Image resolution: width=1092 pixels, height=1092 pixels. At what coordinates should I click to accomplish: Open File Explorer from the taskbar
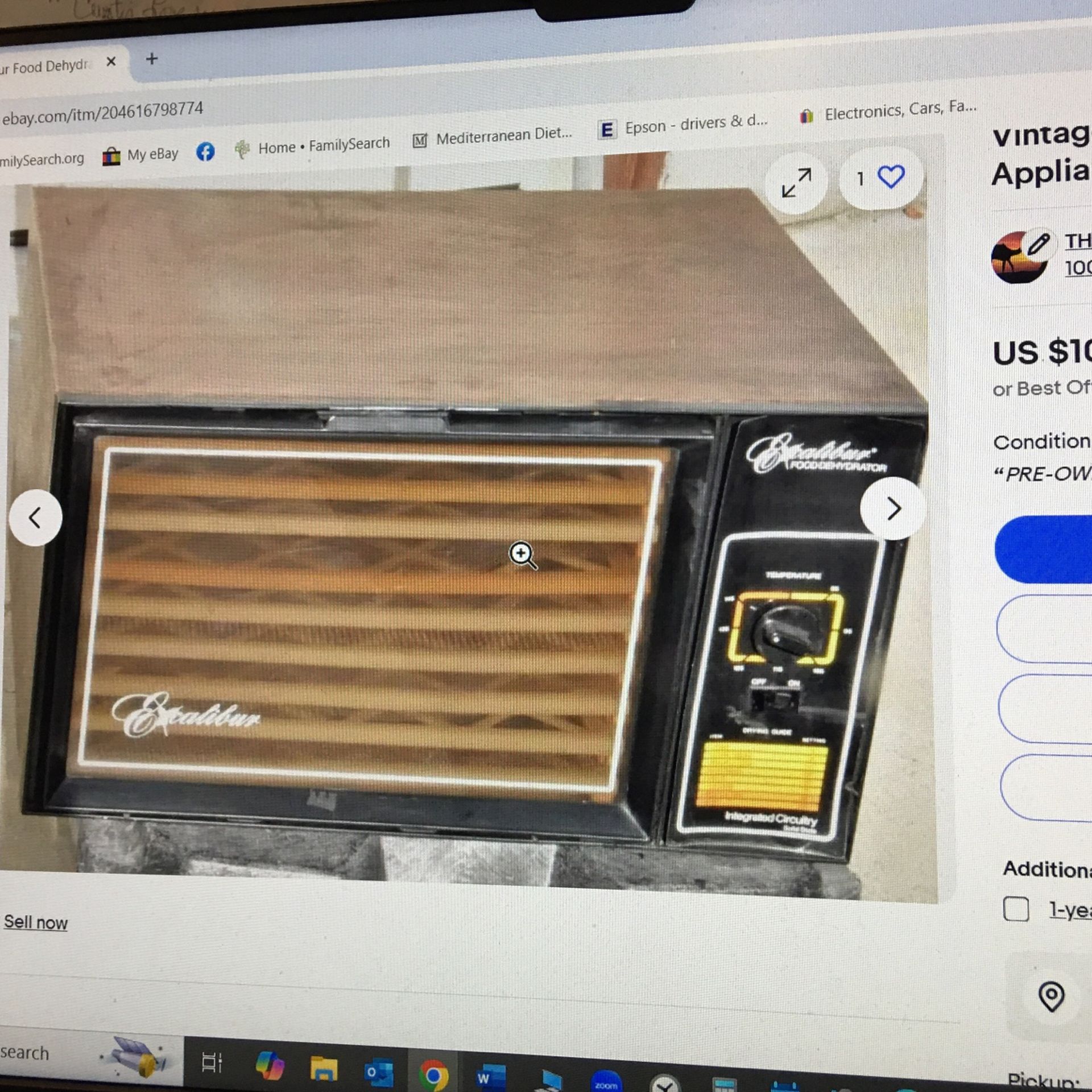(324, 1068)
